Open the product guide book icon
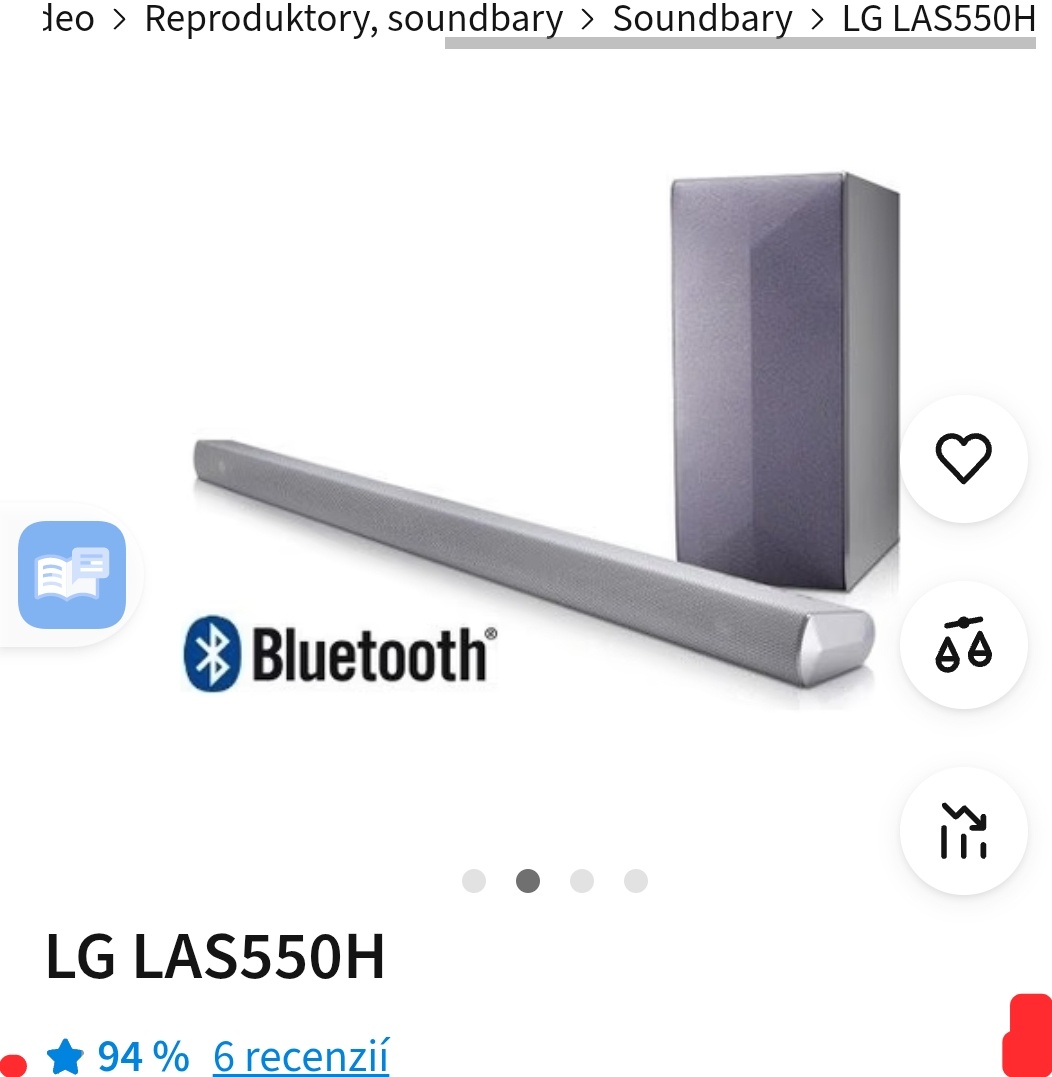Viewport: 1052px width, 1077px height. tap(71, 575)
